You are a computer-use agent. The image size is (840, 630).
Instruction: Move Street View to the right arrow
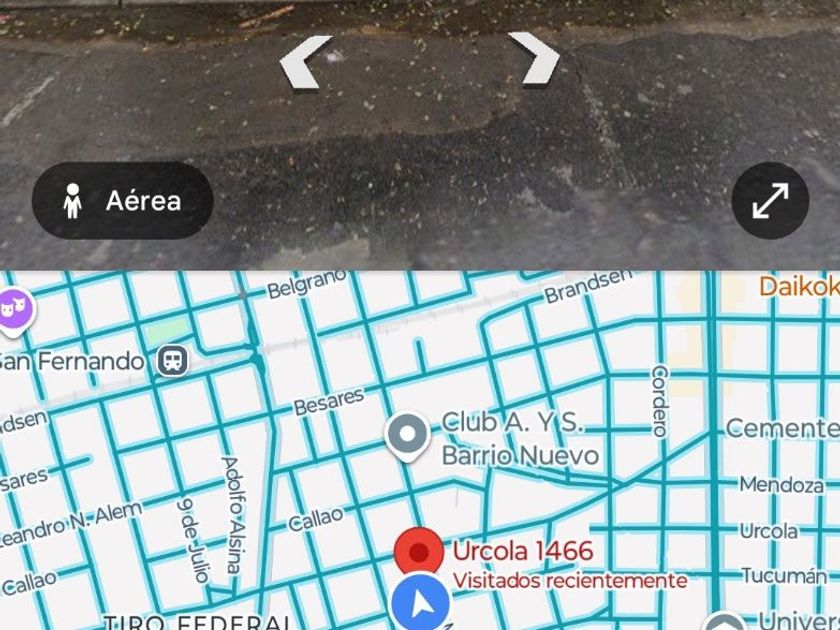coord(534,58)
